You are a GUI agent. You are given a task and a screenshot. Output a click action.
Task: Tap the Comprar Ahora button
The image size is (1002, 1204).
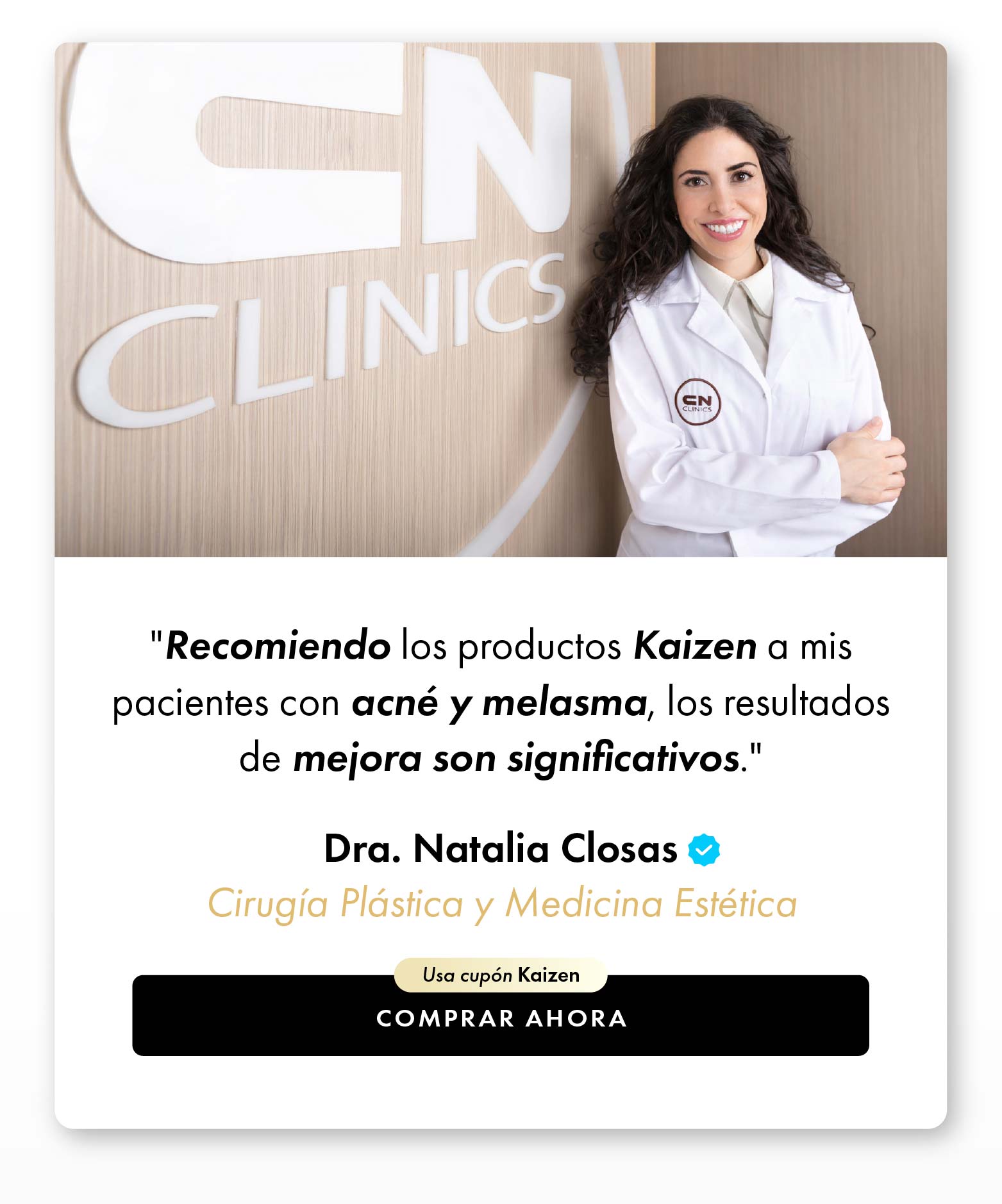click(x=500, y=1019)
